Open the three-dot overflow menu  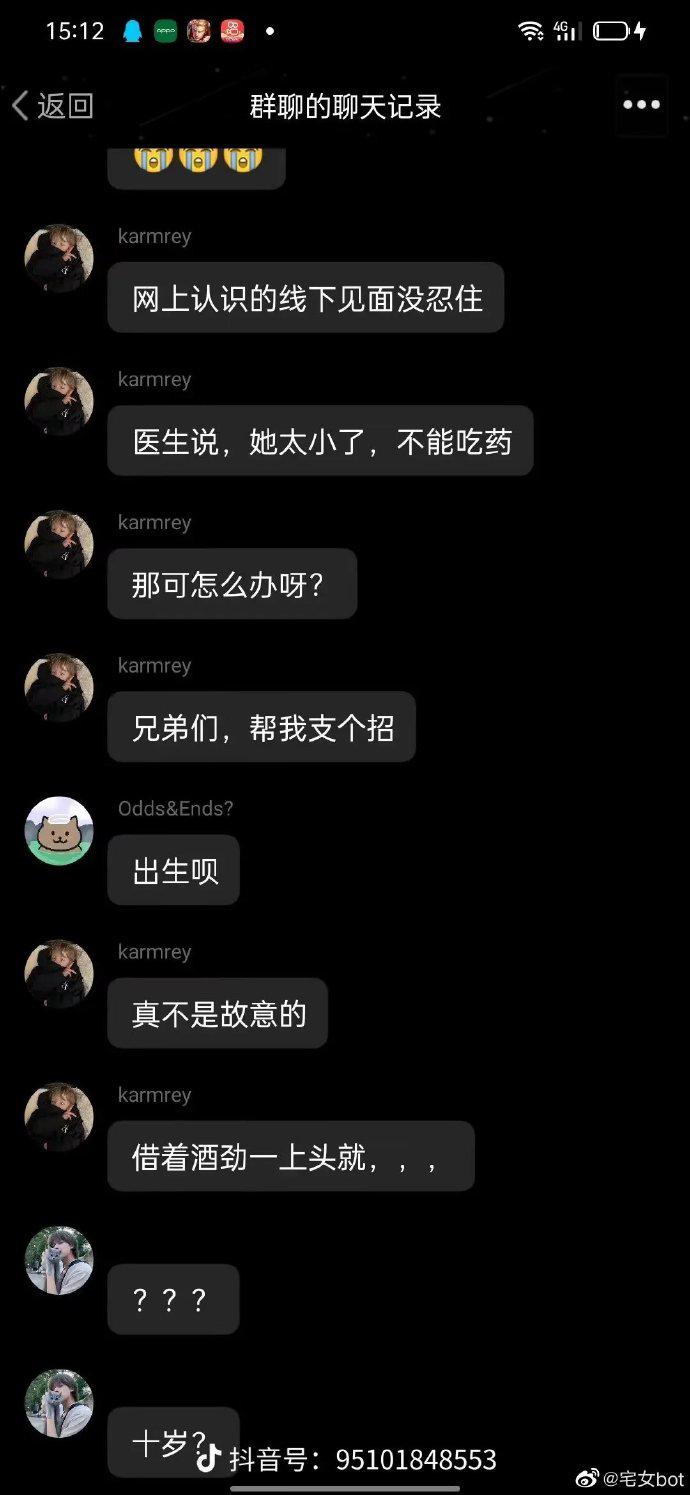(641, 105)
